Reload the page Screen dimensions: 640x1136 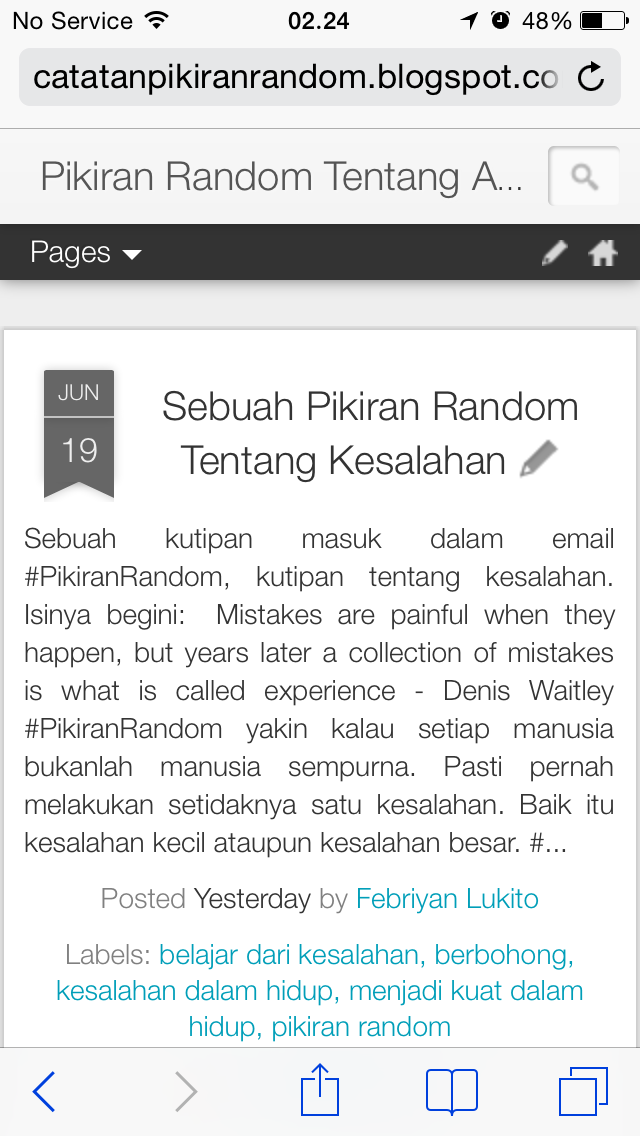point(592,77)
